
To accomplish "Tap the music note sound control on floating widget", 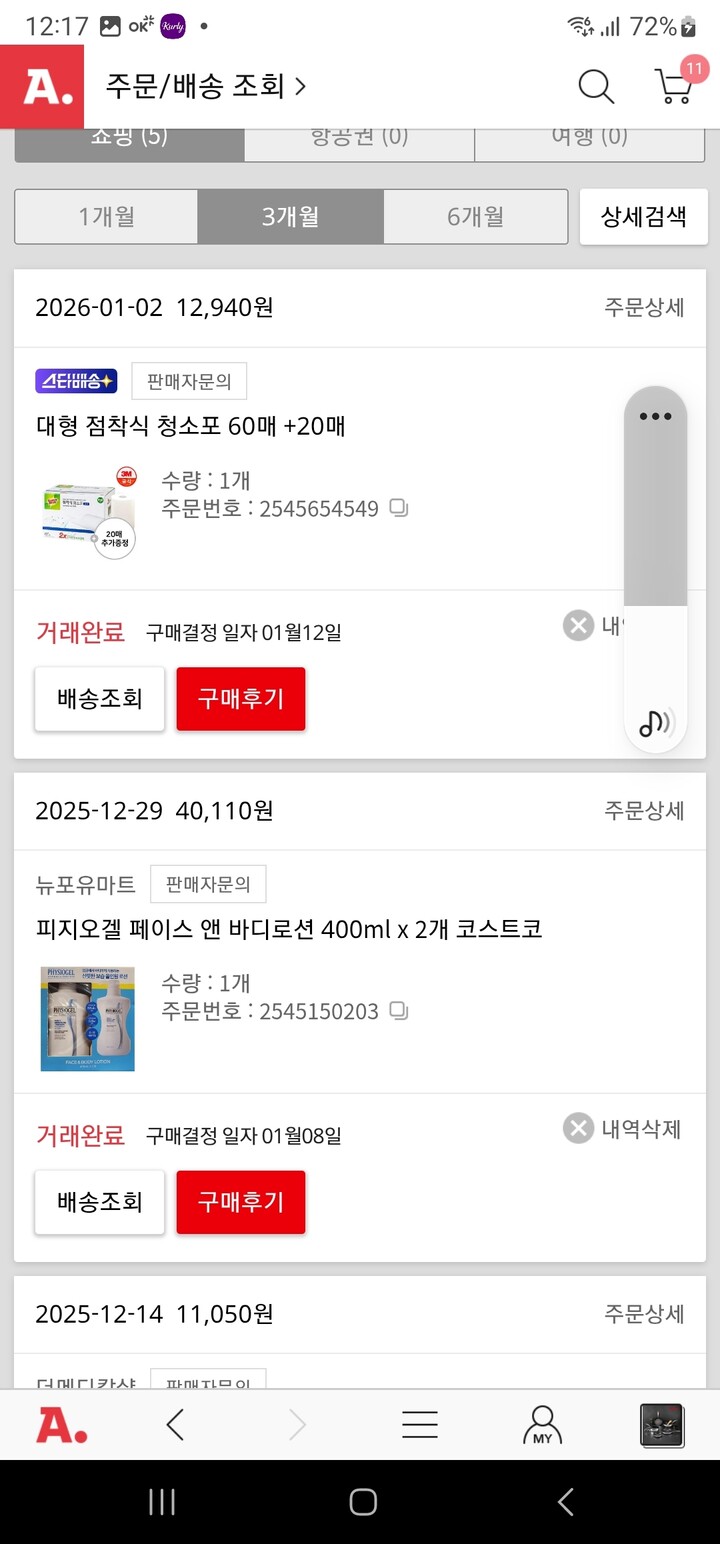I will 655,723.
